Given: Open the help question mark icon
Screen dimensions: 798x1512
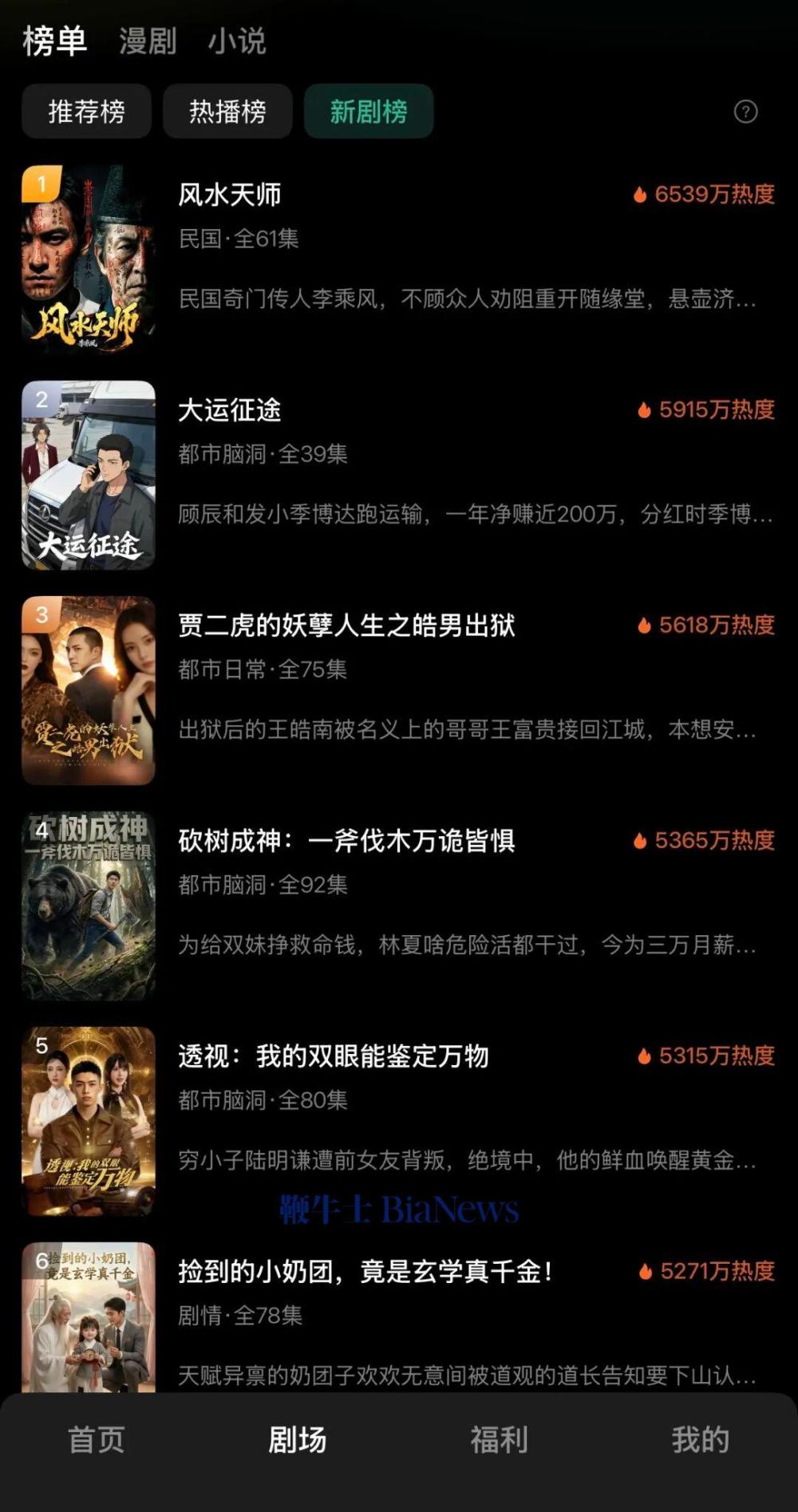Looking at the screenshot, I should click(745, 112).
